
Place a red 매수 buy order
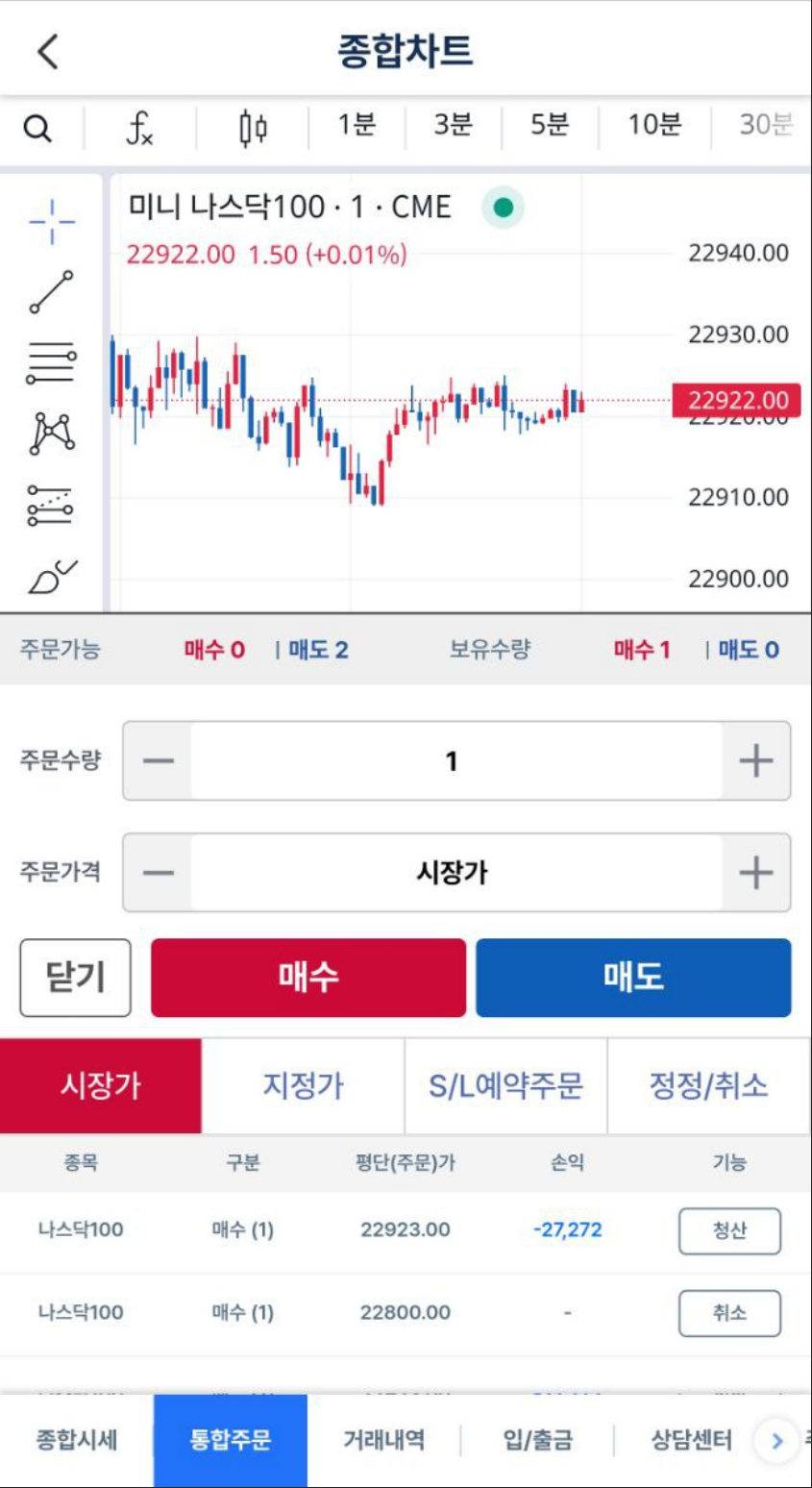(x=308, y=978)
